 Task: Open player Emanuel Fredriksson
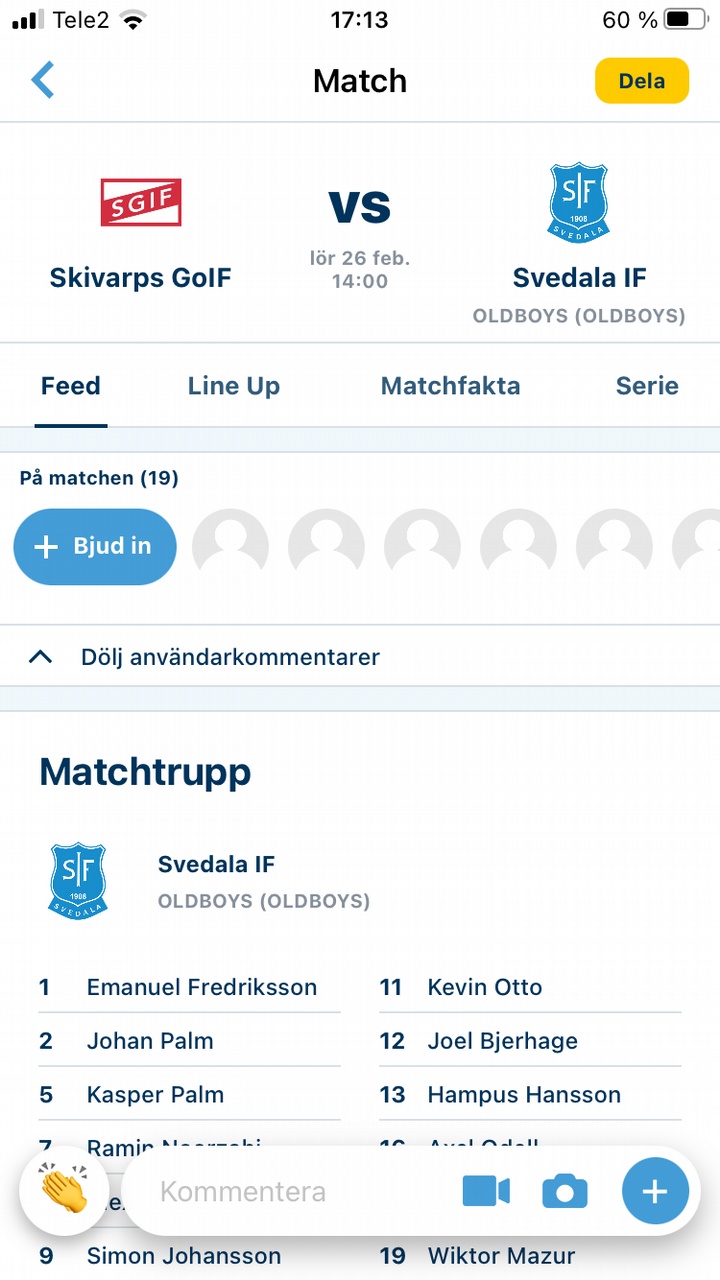click(x=201, y=987)
